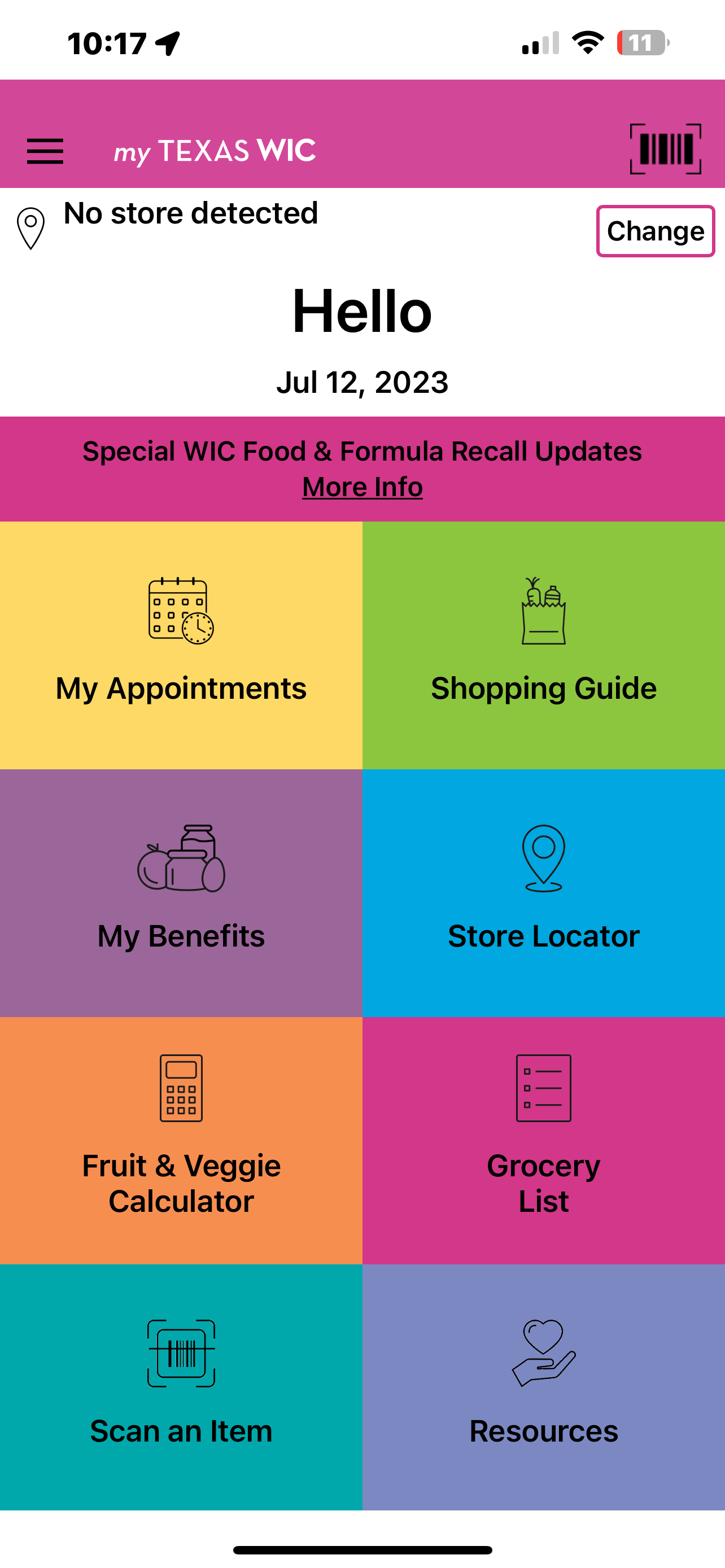Go to Grocery List
The height and width of the screenshot is (1568, 725).
pos(544,1141)
